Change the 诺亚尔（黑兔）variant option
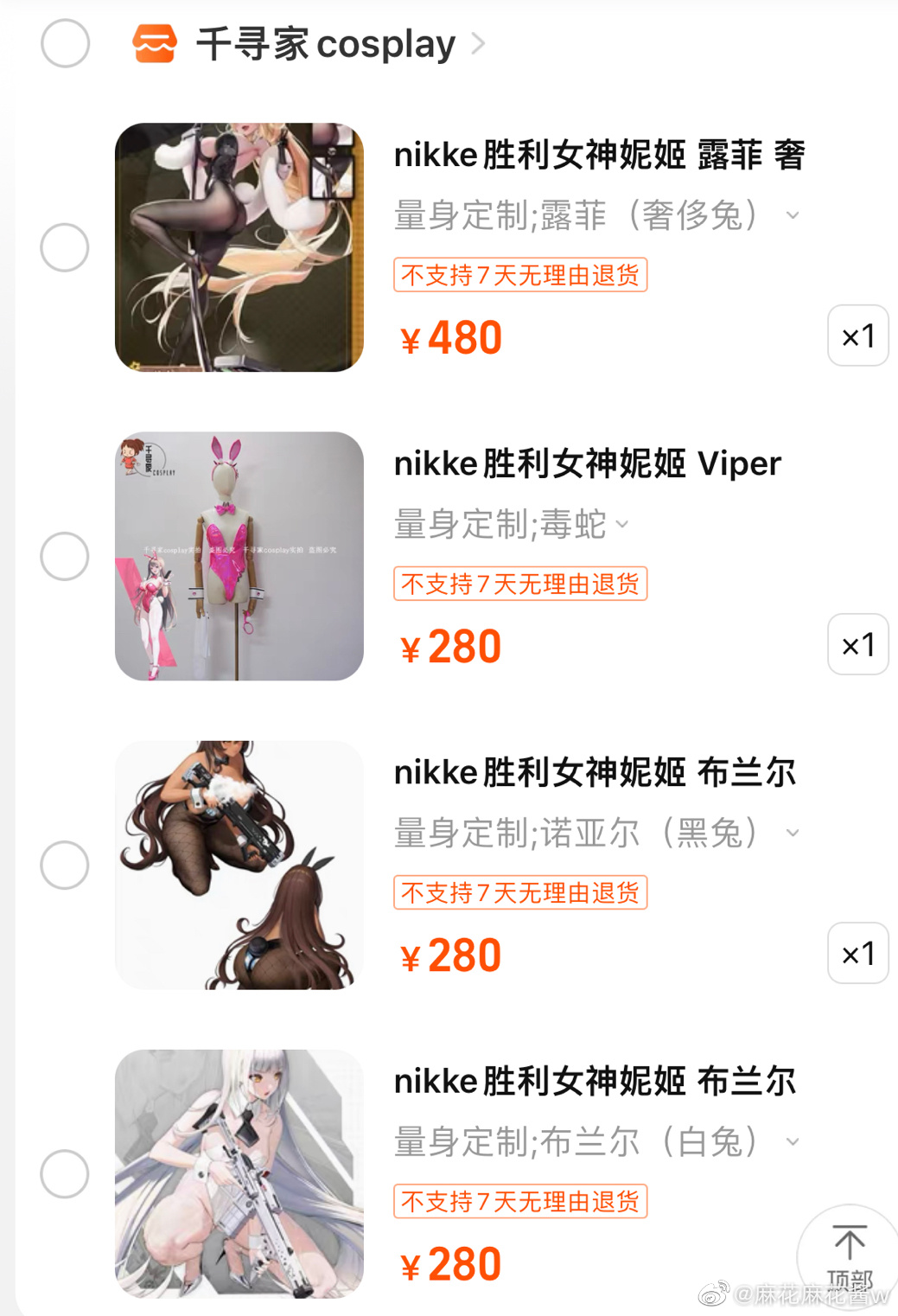 point(596,833)
